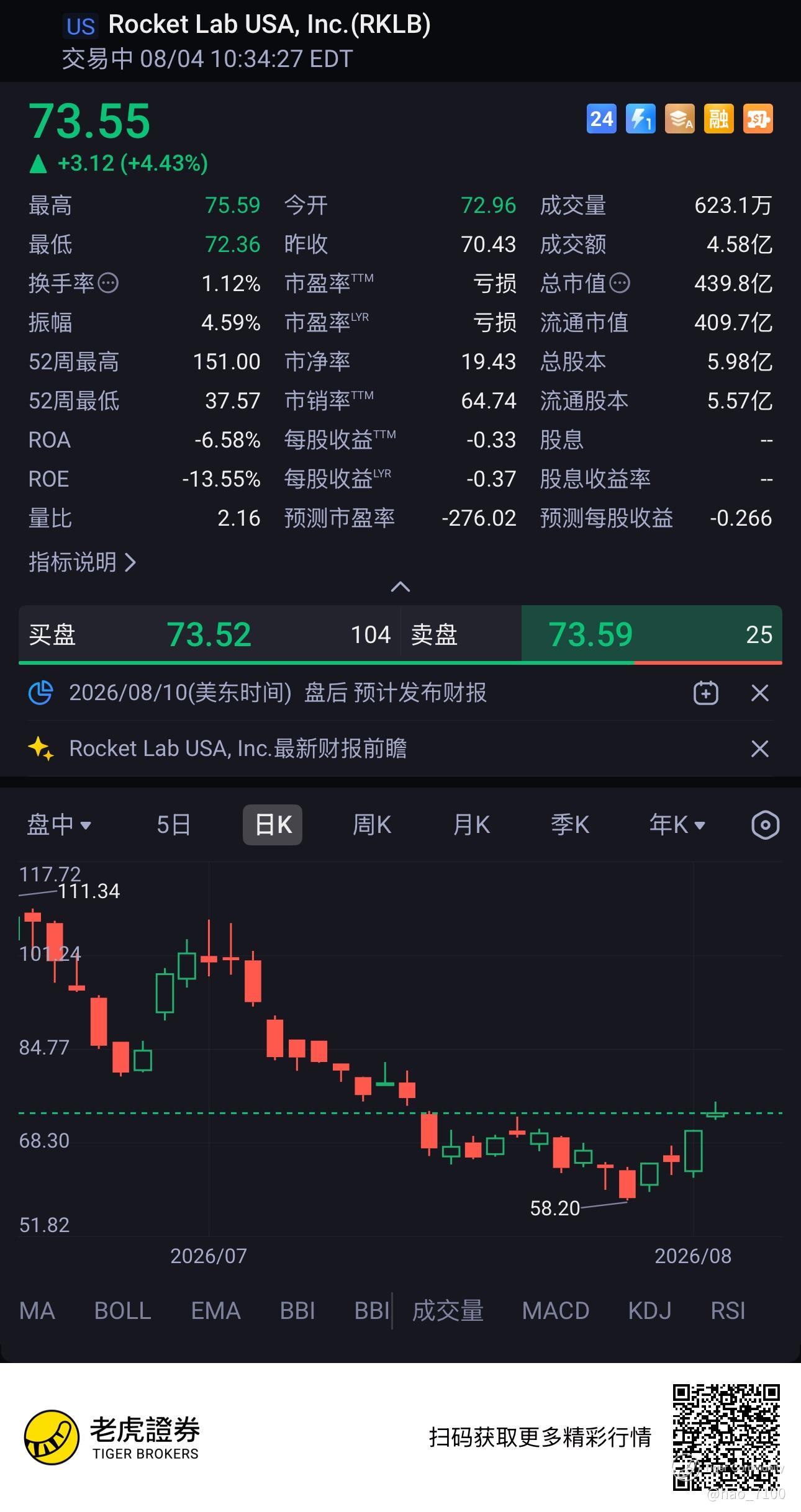This screenshot has height=1512, width=801.
Task: Collapse the stock details panel
Action: pos(400,587)
